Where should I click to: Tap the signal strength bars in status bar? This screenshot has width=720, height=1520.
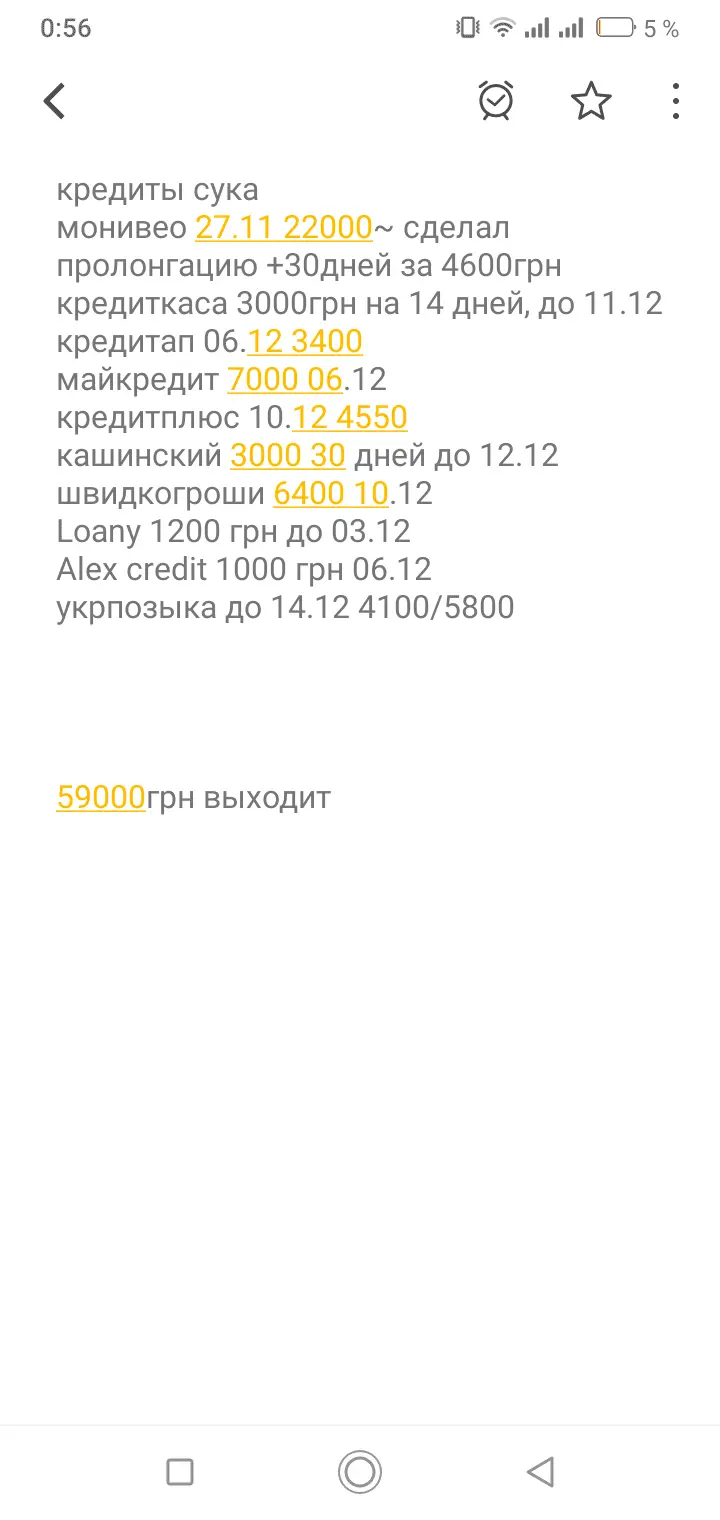pos(540,27)
